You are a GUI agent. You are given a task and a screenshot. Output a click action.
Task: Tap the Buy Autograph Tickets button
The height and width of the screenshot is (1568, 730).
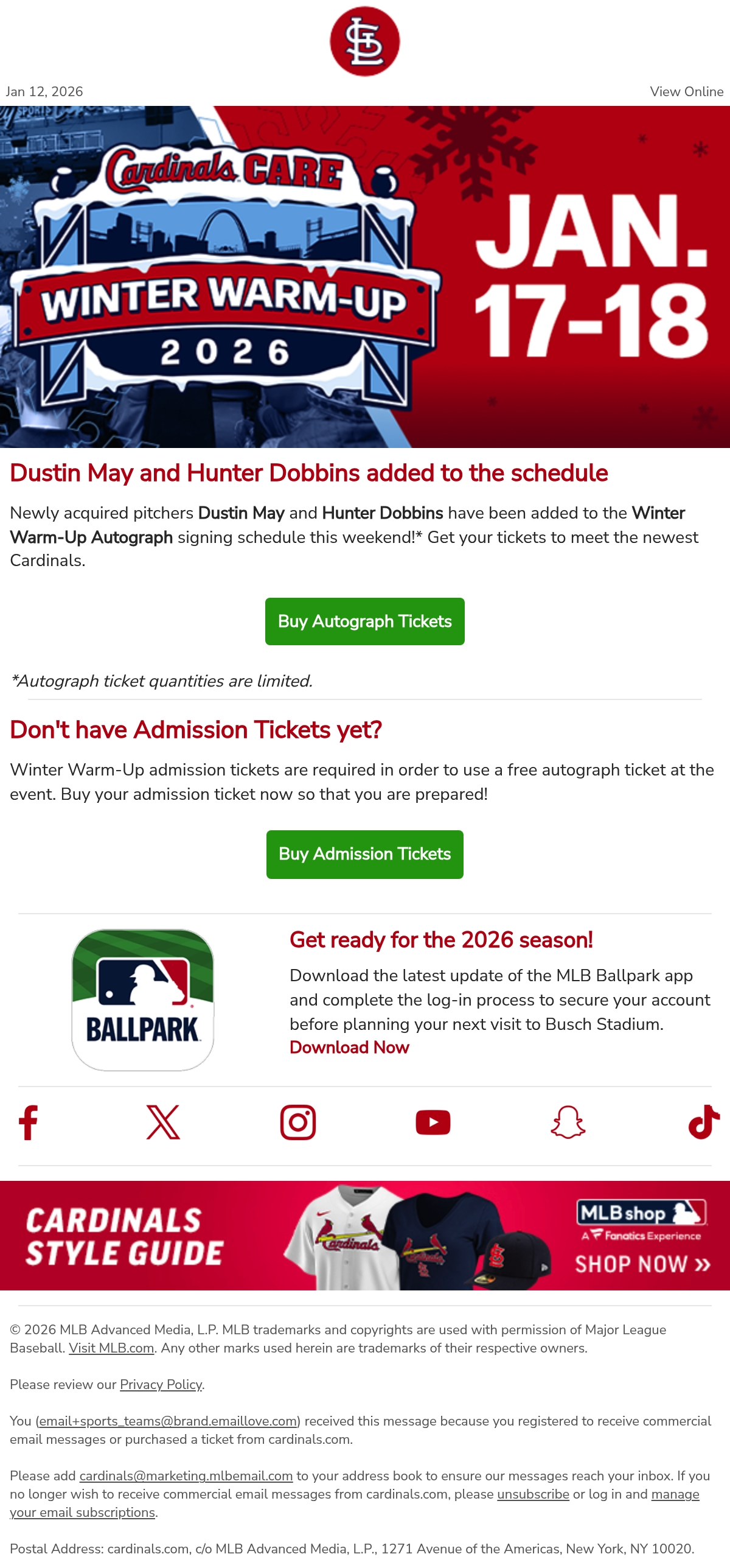(365, 621)
